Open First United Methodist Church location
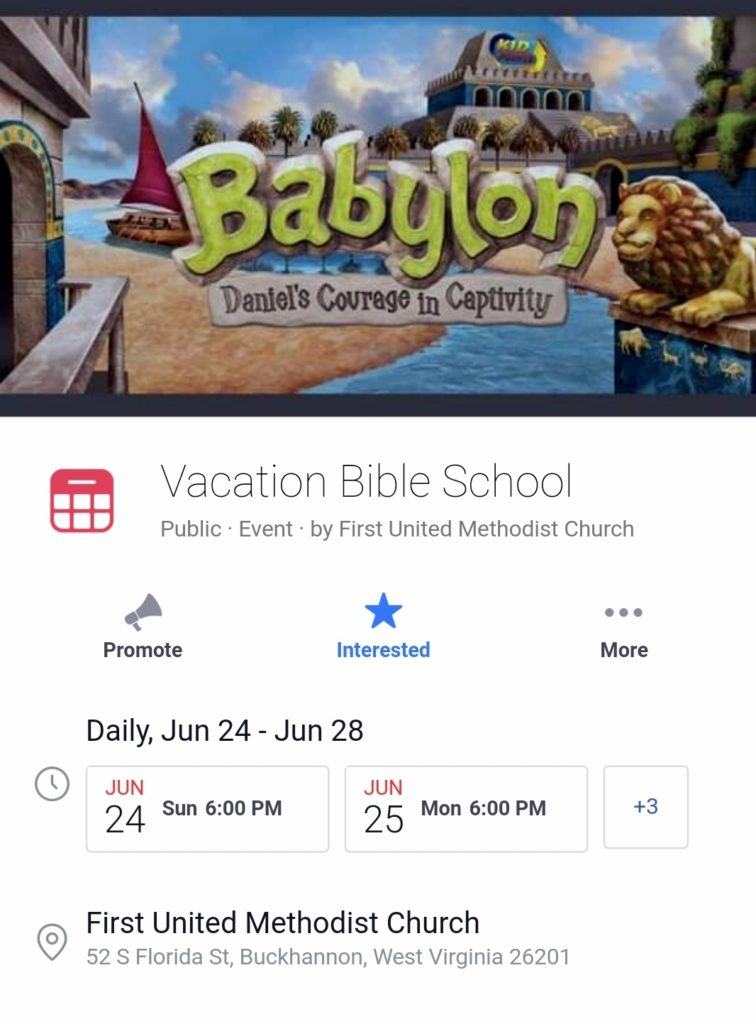 pyautogui.click(x=283, y=922)
